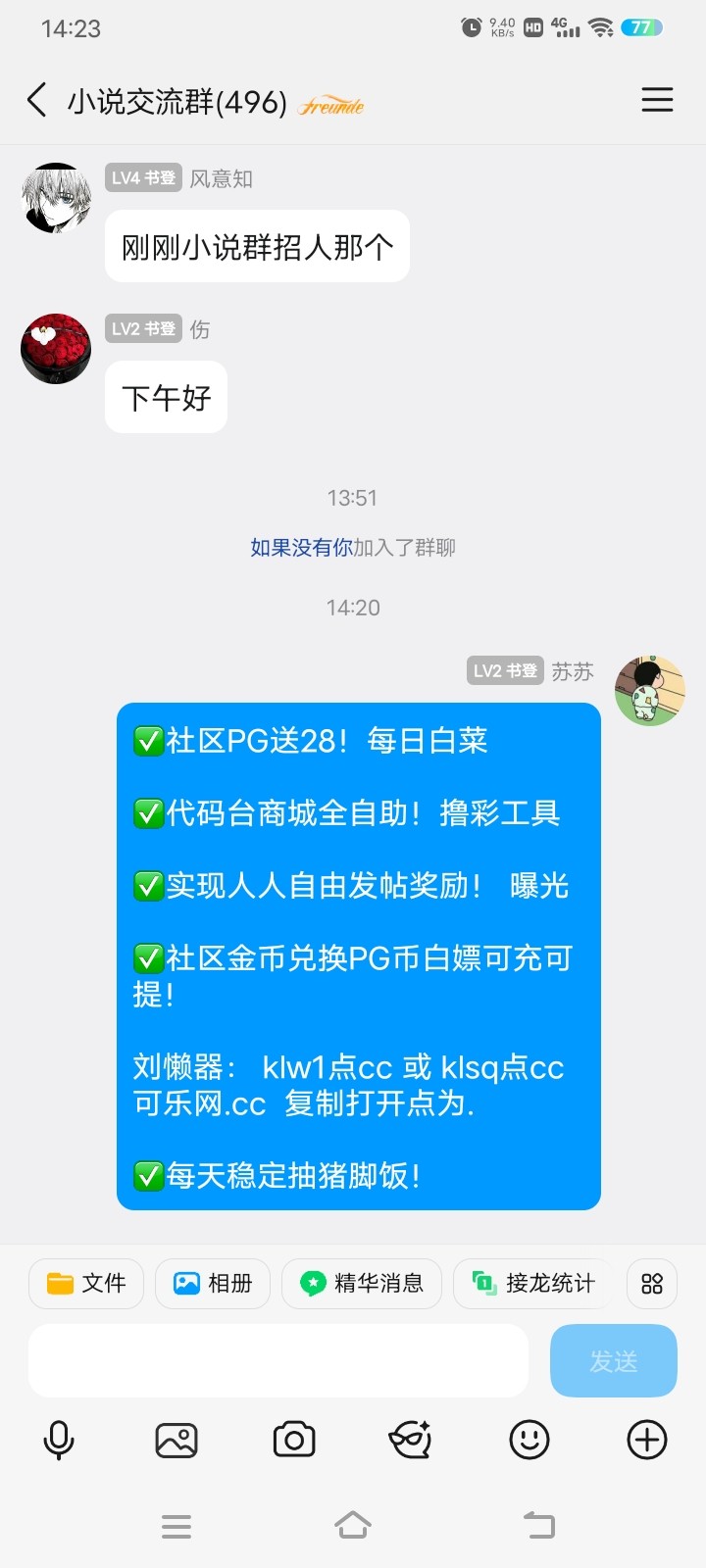Open 精华消息 shortcut
The image size is (706, 1568).
click(362, 1283)
